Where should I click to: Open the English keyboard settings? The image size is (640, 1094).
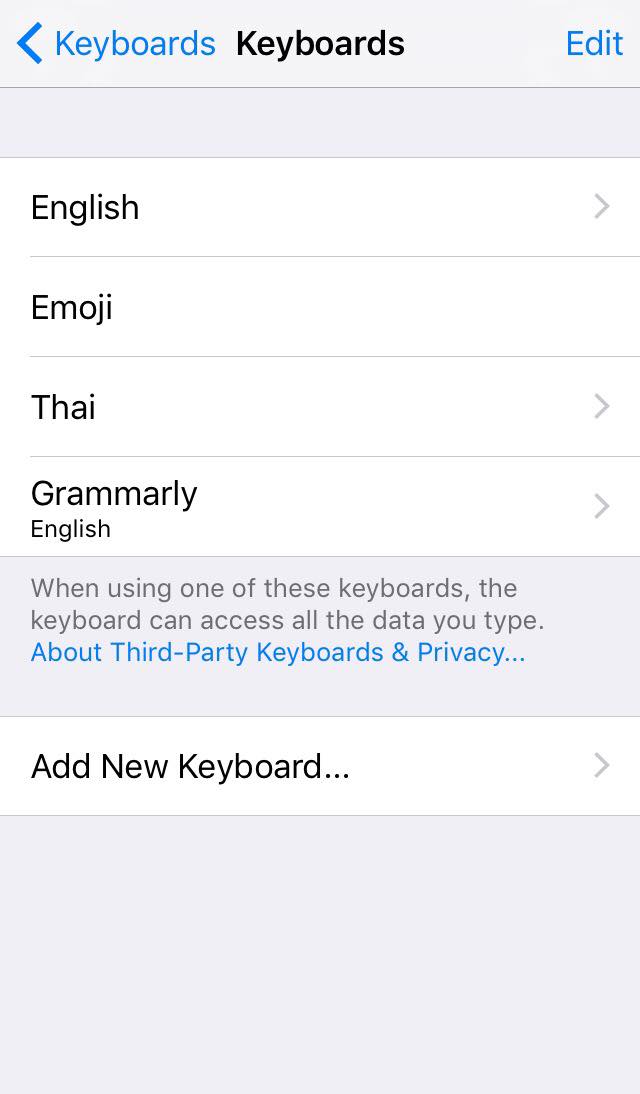(x=320, y=207)
